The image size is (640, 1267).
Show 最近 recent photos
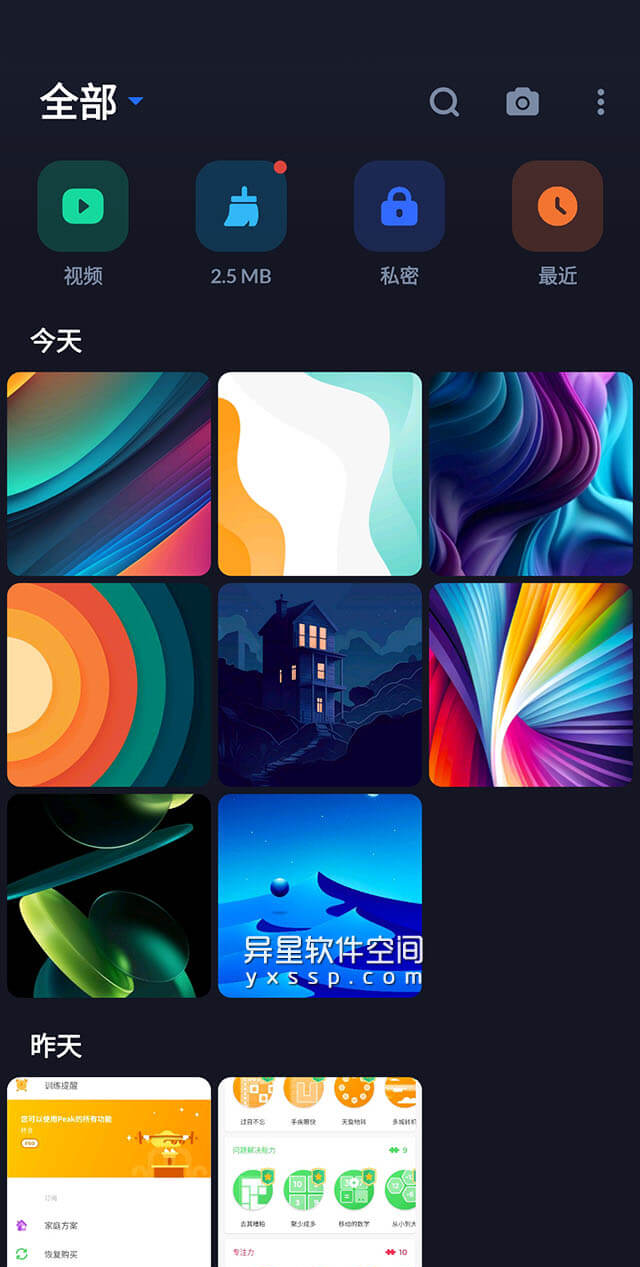557,206
